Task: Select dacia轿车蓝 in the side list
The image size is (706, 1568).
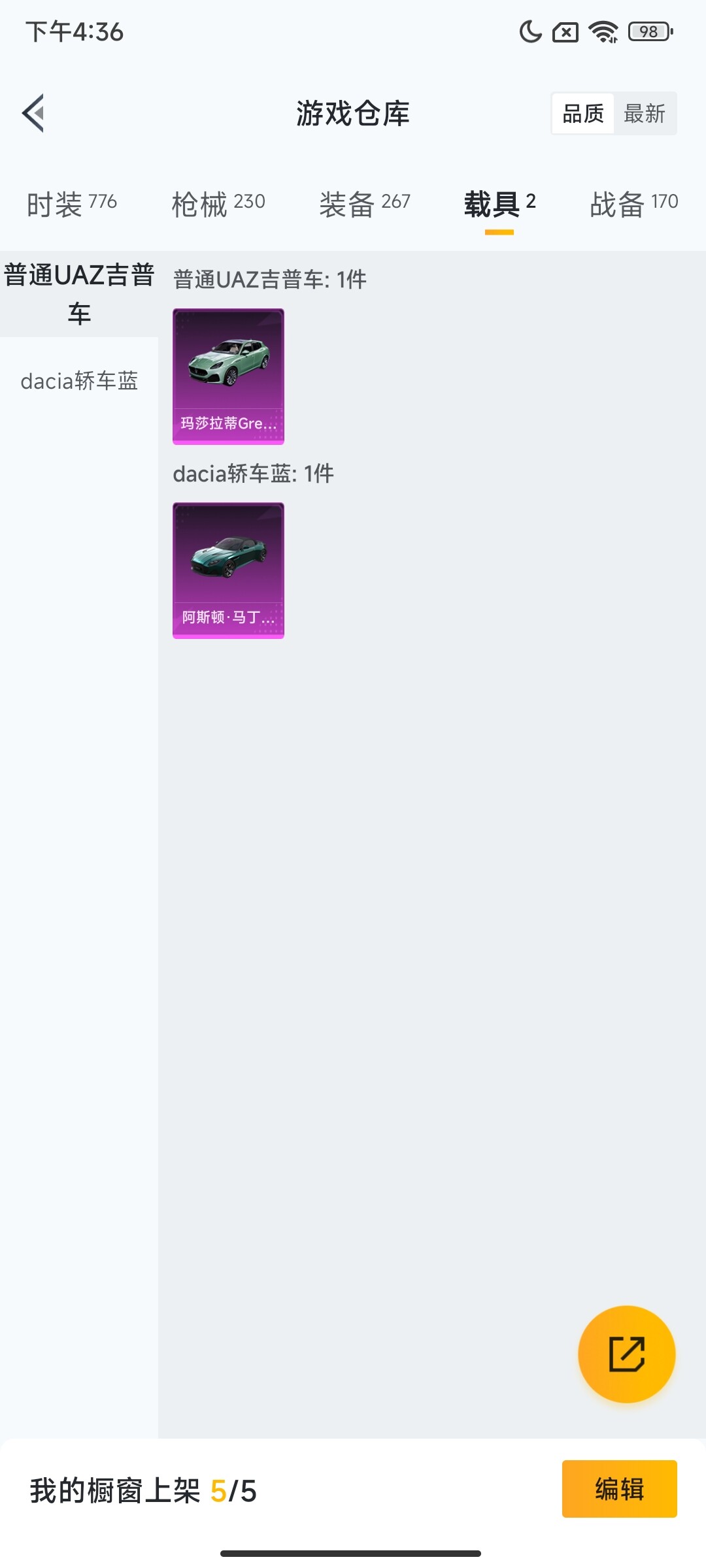Action: [x=79, y=381]
